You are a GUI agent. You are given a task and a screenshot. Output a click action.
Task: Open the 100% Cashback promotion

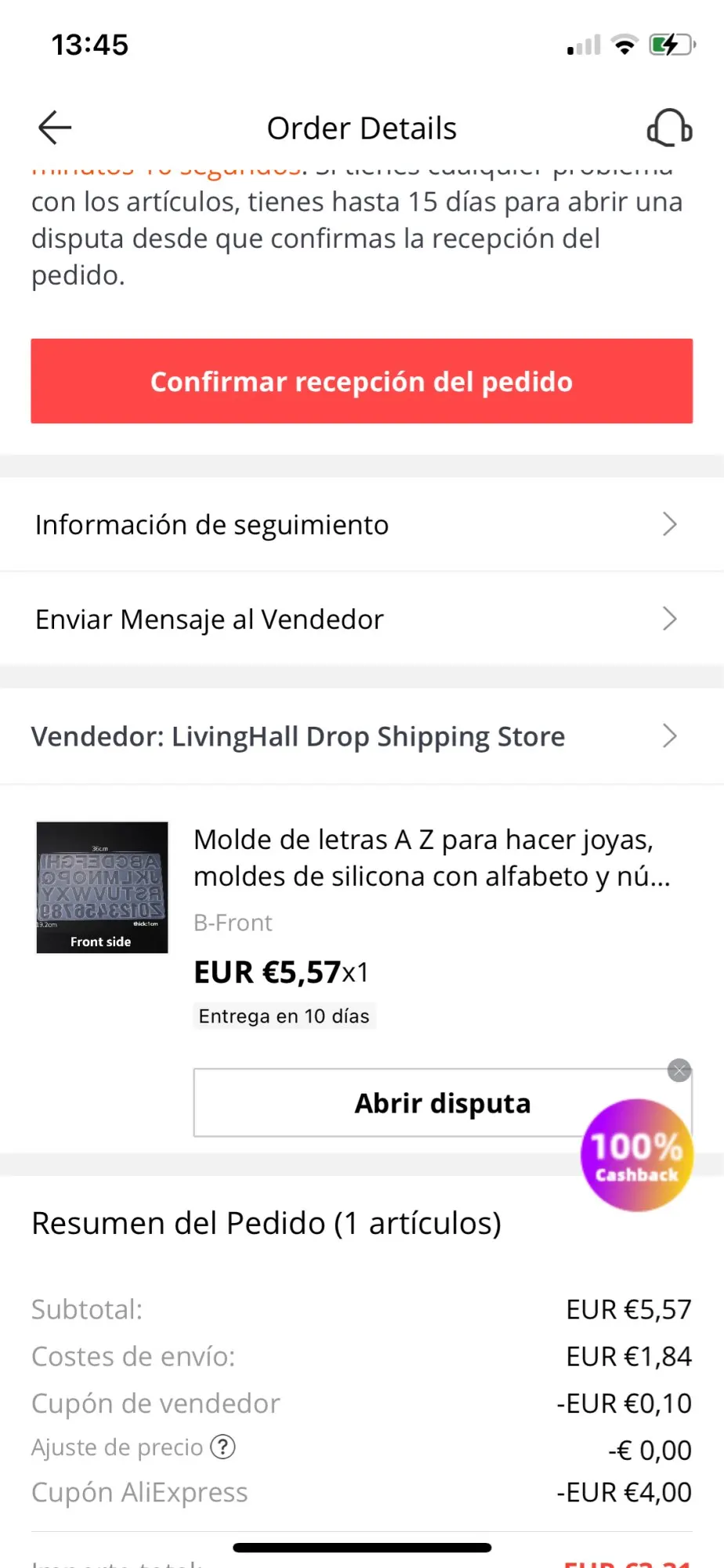636,1156
